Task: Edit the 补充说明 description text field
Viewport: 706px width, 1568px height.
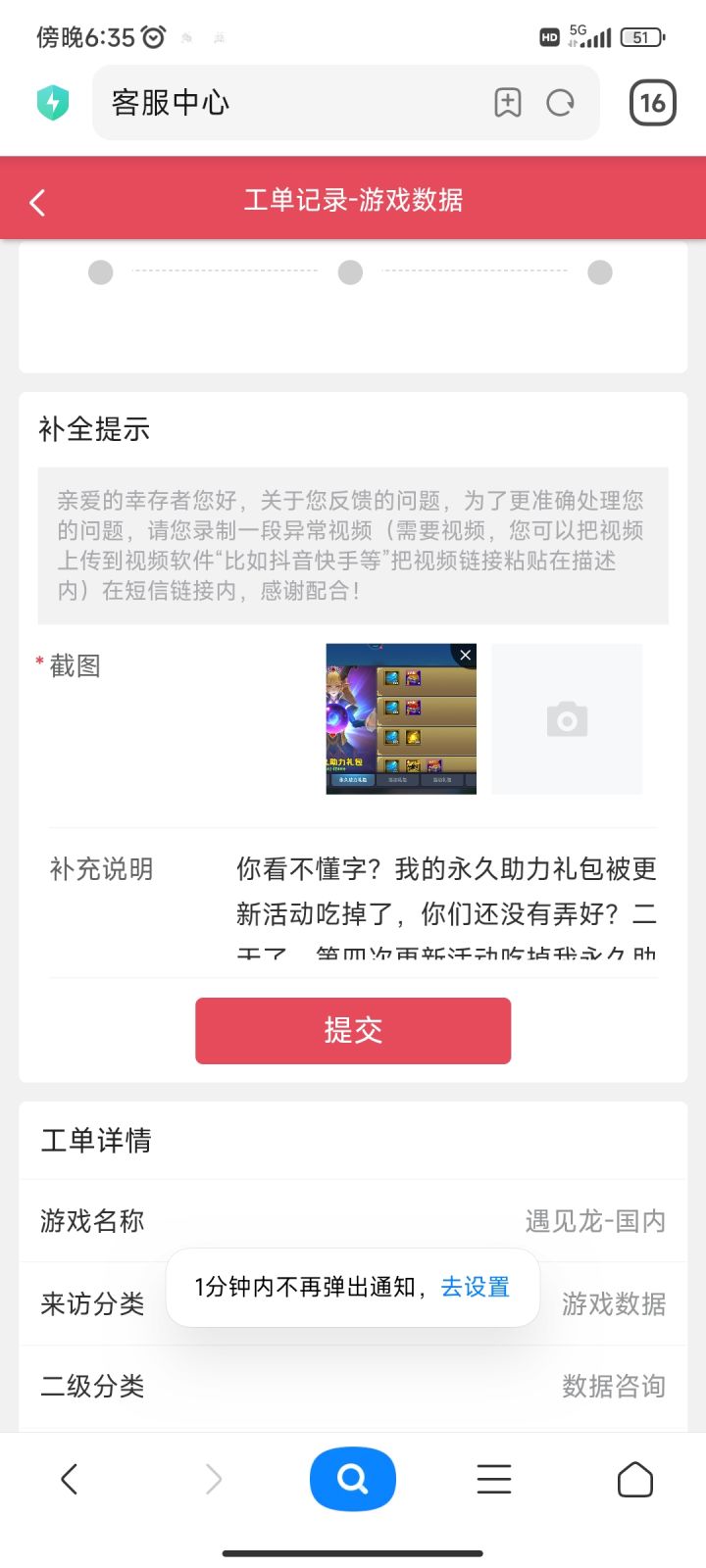Action: (446, 902)
